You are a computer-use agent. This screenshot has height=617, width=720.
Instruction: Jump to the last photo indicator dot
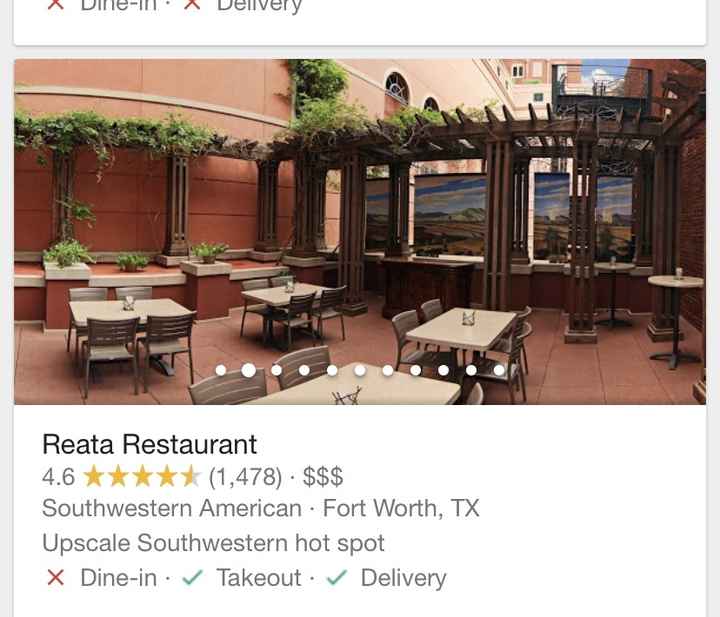[x=499, y=370]
